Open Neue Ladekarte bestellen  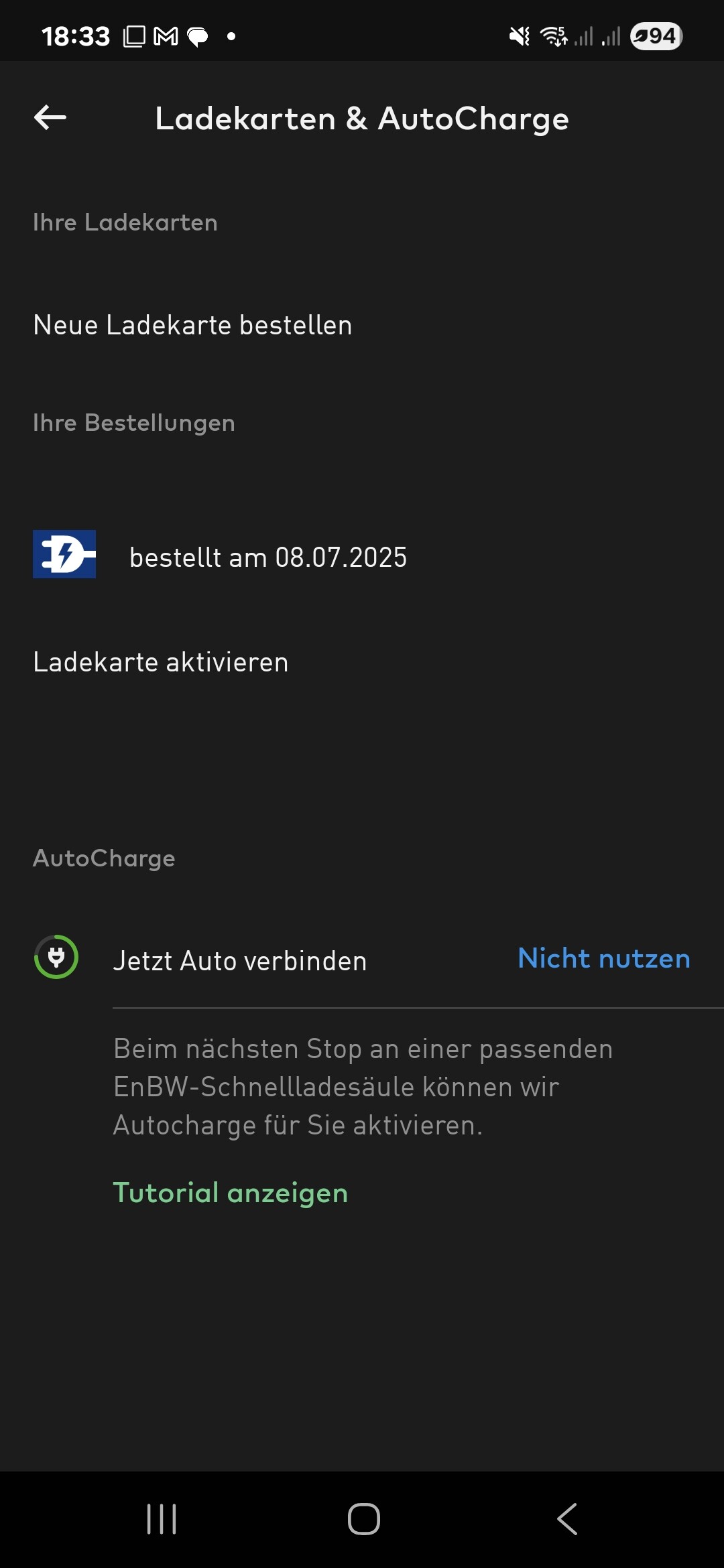point(192,325)
